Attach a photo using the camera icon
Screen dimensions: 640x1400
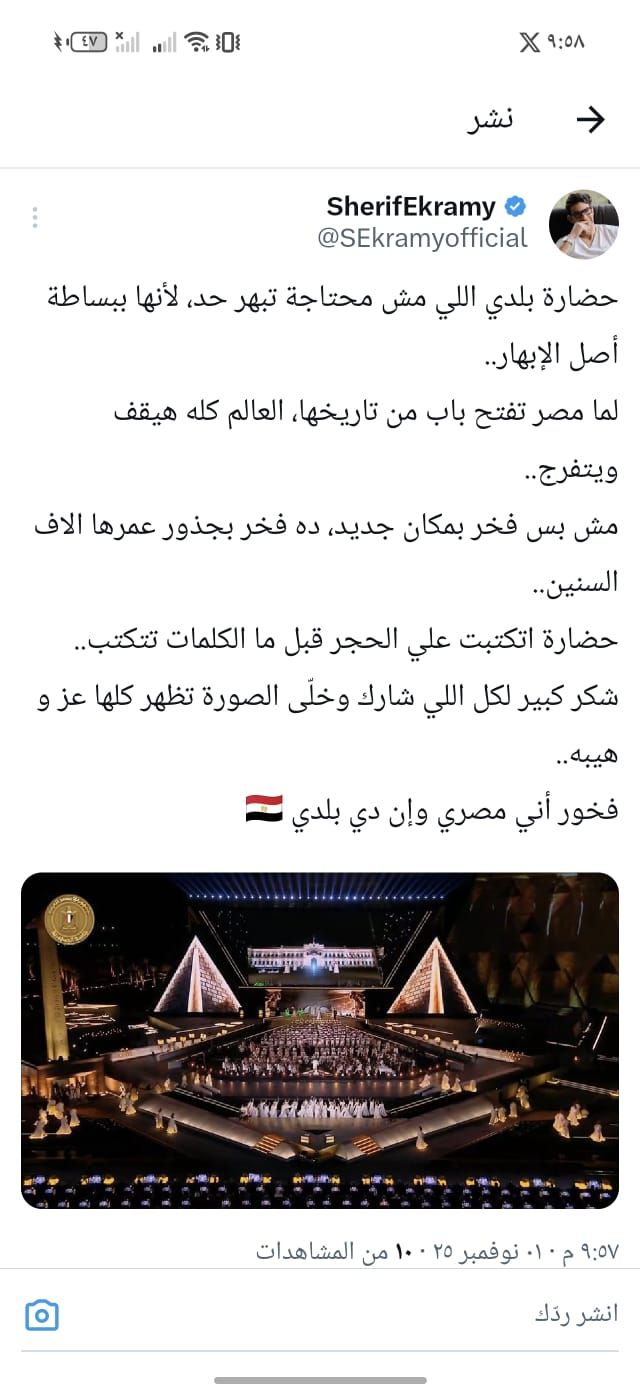click(41, 1314)
